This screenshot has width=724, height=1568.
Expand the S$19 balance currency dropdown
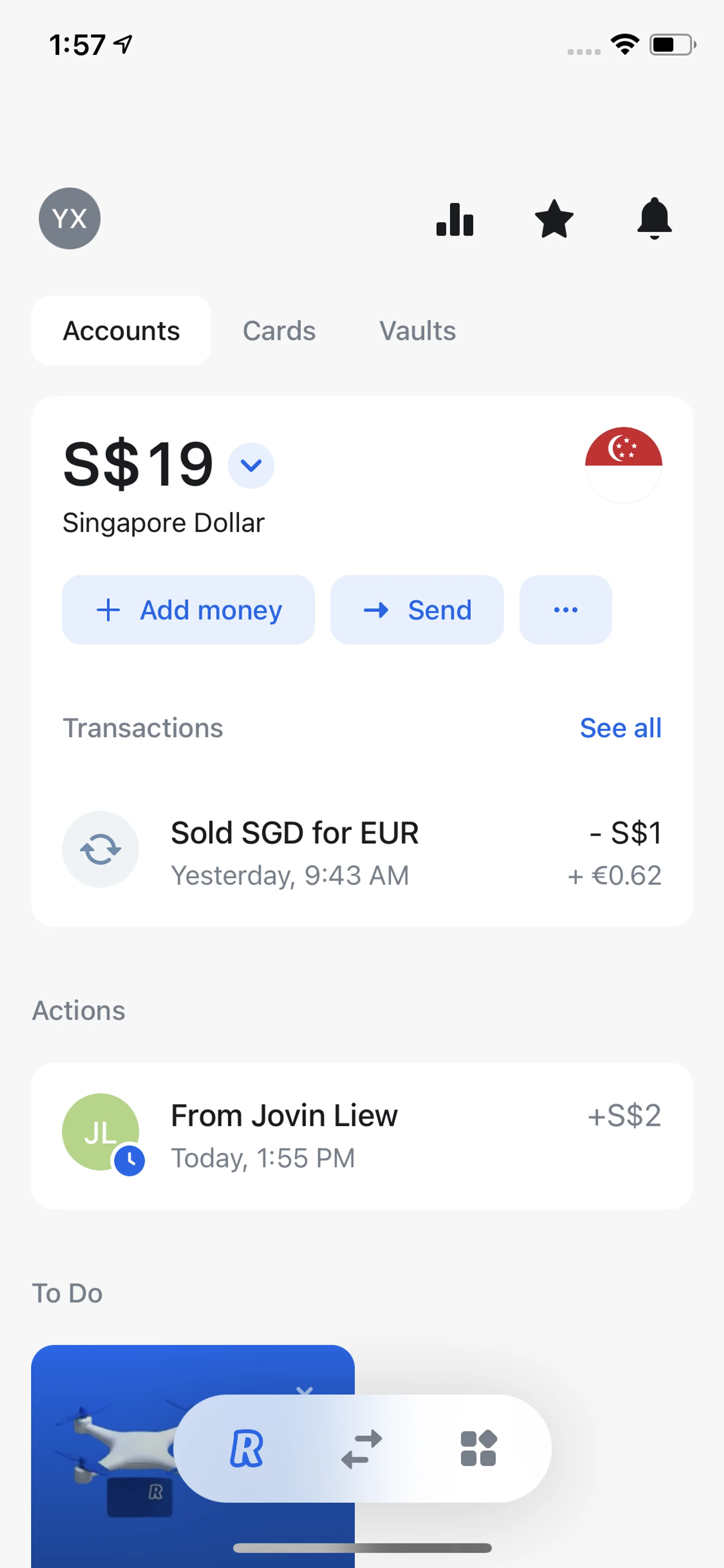pos(251,466)
